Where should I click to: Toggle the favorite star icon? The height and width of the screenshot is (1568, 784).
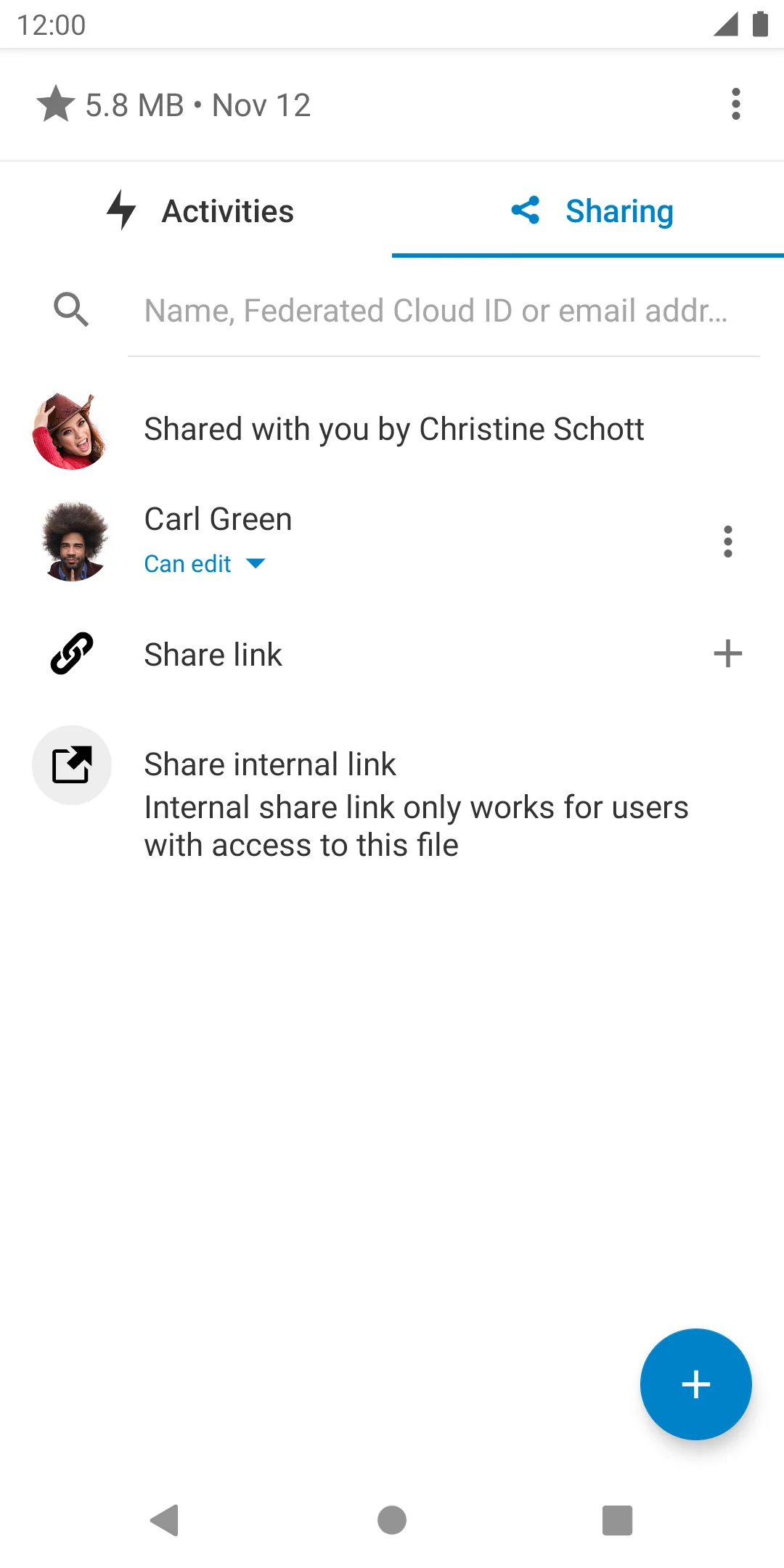[56, 105]
